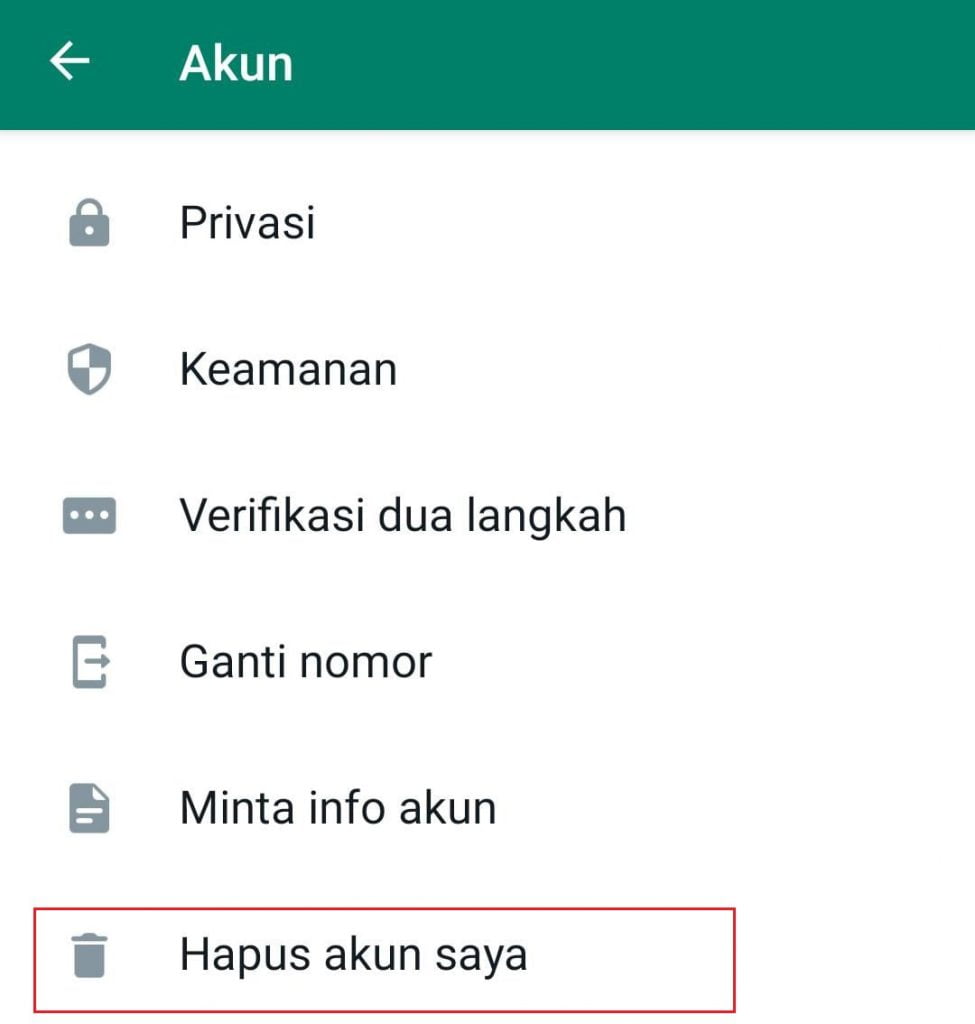The height and width of the screenshot is (1024, 975).
Task: Open Keamanan settings
Action: 288,369
